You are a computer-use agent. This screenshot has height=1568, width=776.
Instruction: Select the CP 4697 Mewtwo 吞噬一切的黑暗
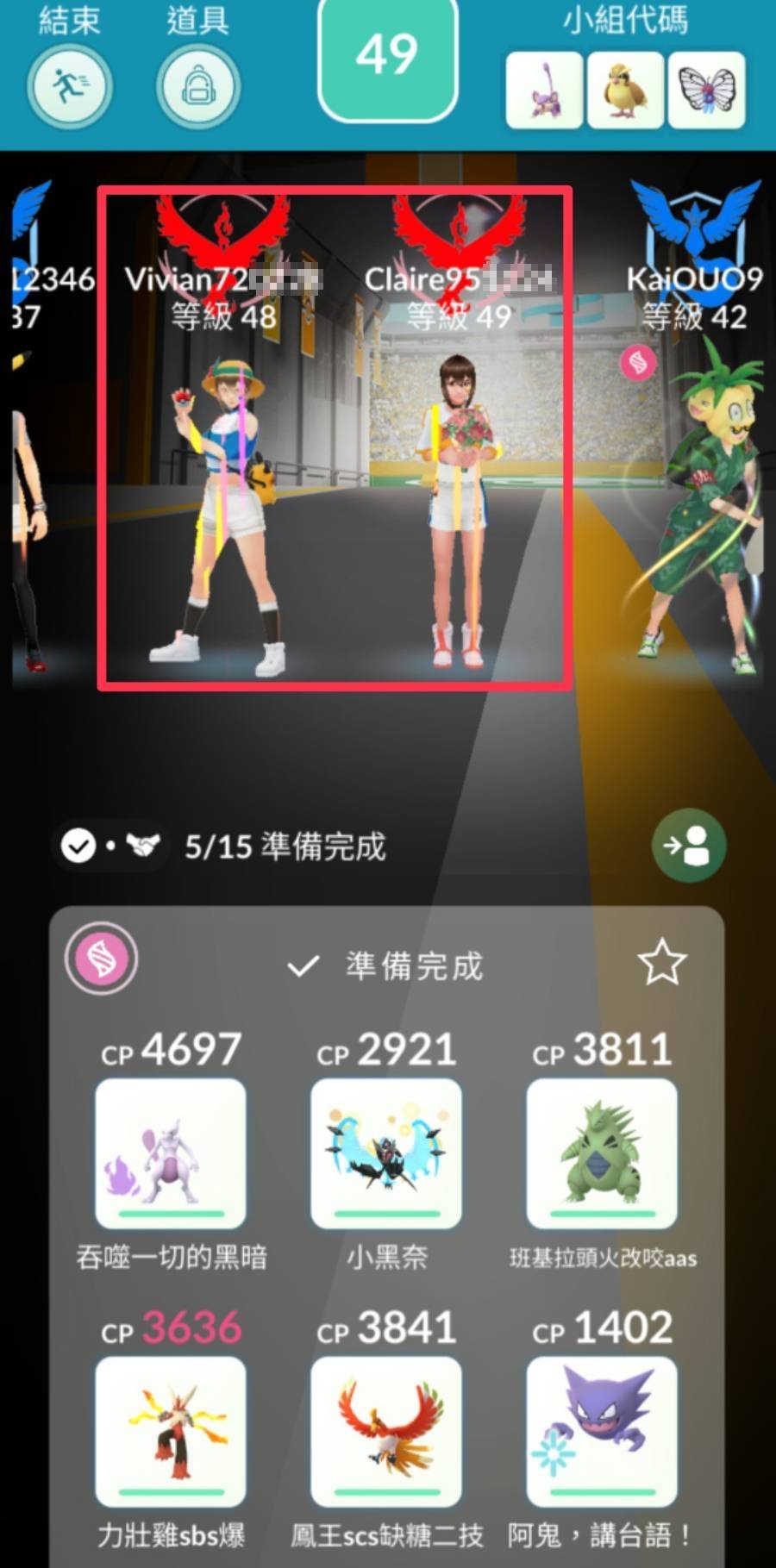[x=171, y=1154]
